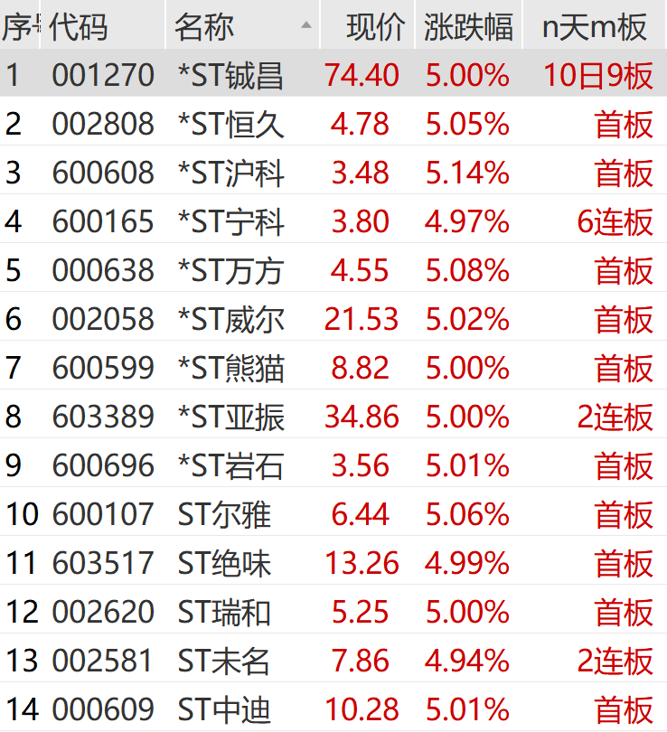Sort the list by 名称 column

coord(204,26)
